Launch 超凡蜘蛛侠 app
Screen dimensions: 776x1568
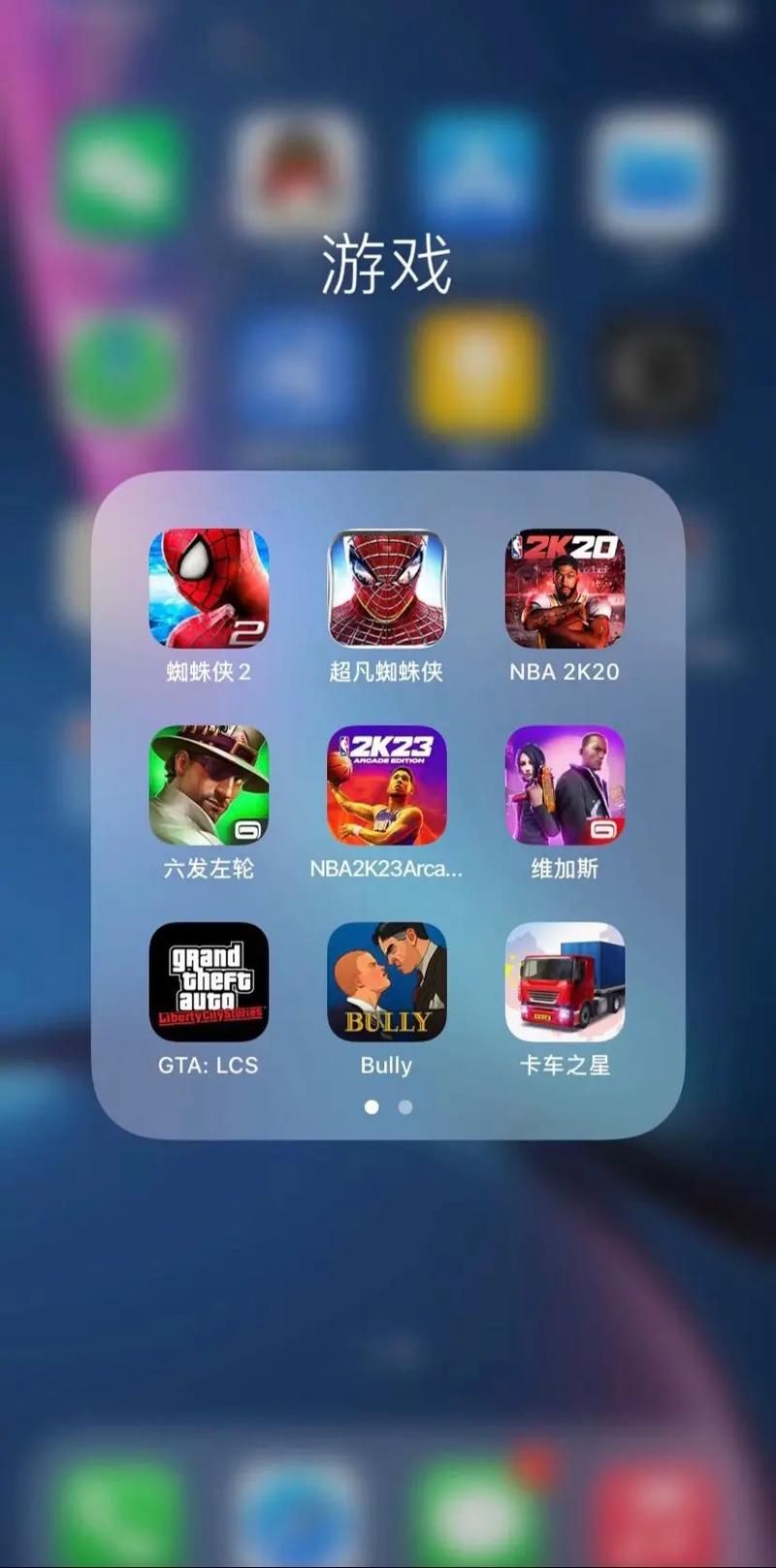tap(386, 589)
